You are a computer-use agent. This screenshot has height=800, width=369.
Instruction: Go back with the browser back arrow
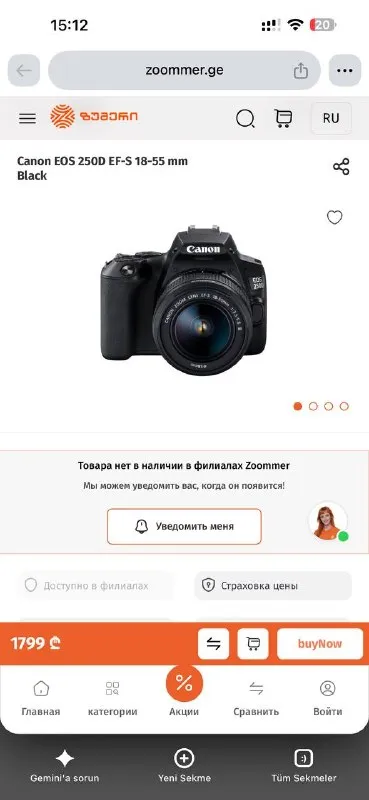(23, 70)
